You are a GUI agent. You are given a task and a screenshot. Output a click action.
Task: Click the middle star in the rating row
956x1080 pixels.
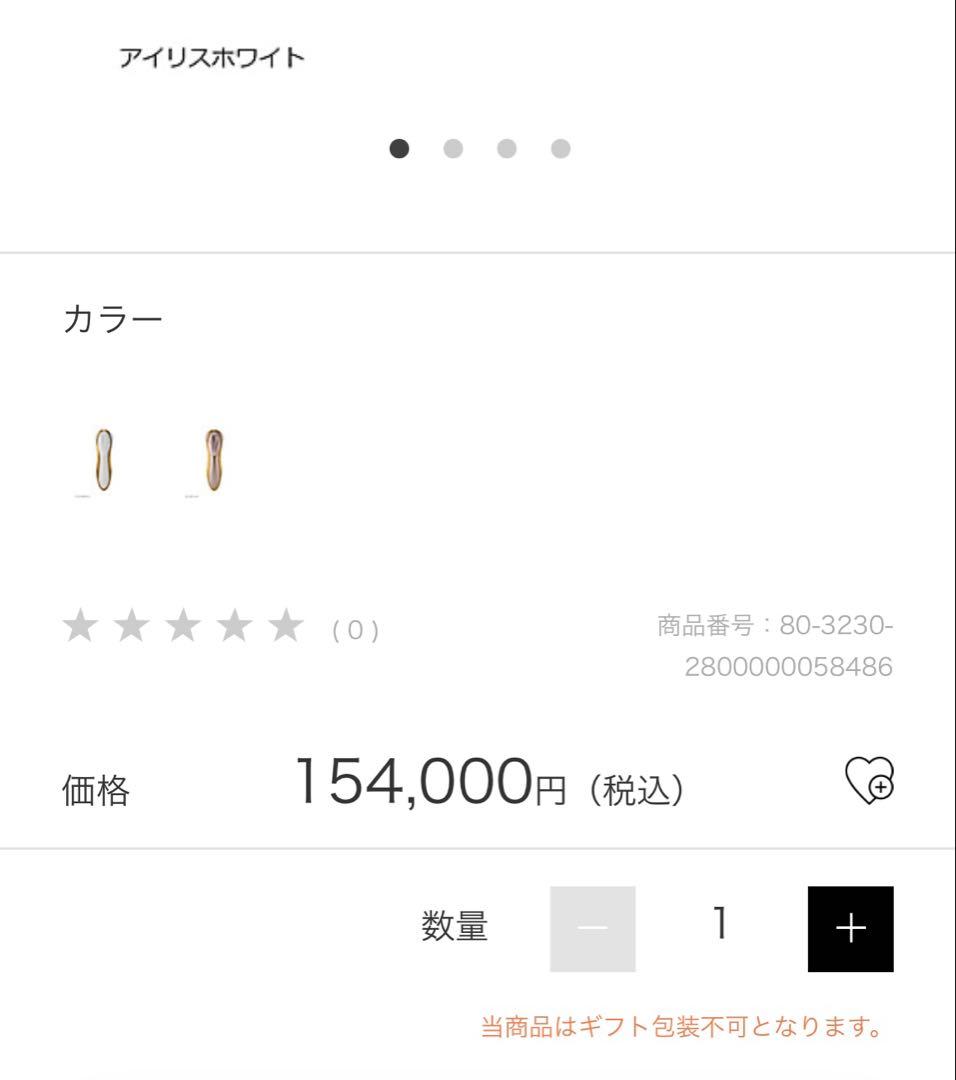[x=186, y=627]
